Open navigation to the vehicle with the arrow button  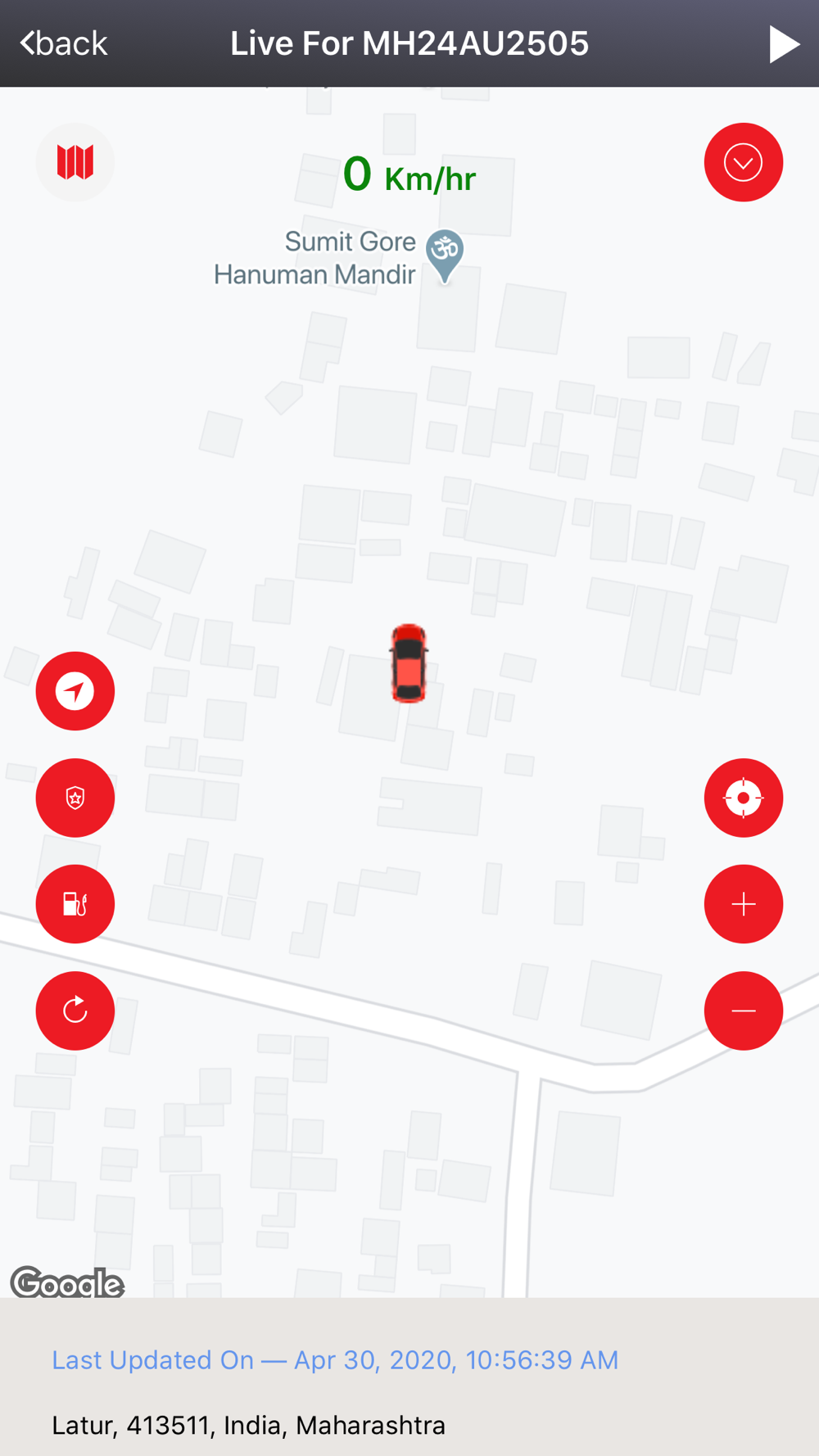point(75,691)
